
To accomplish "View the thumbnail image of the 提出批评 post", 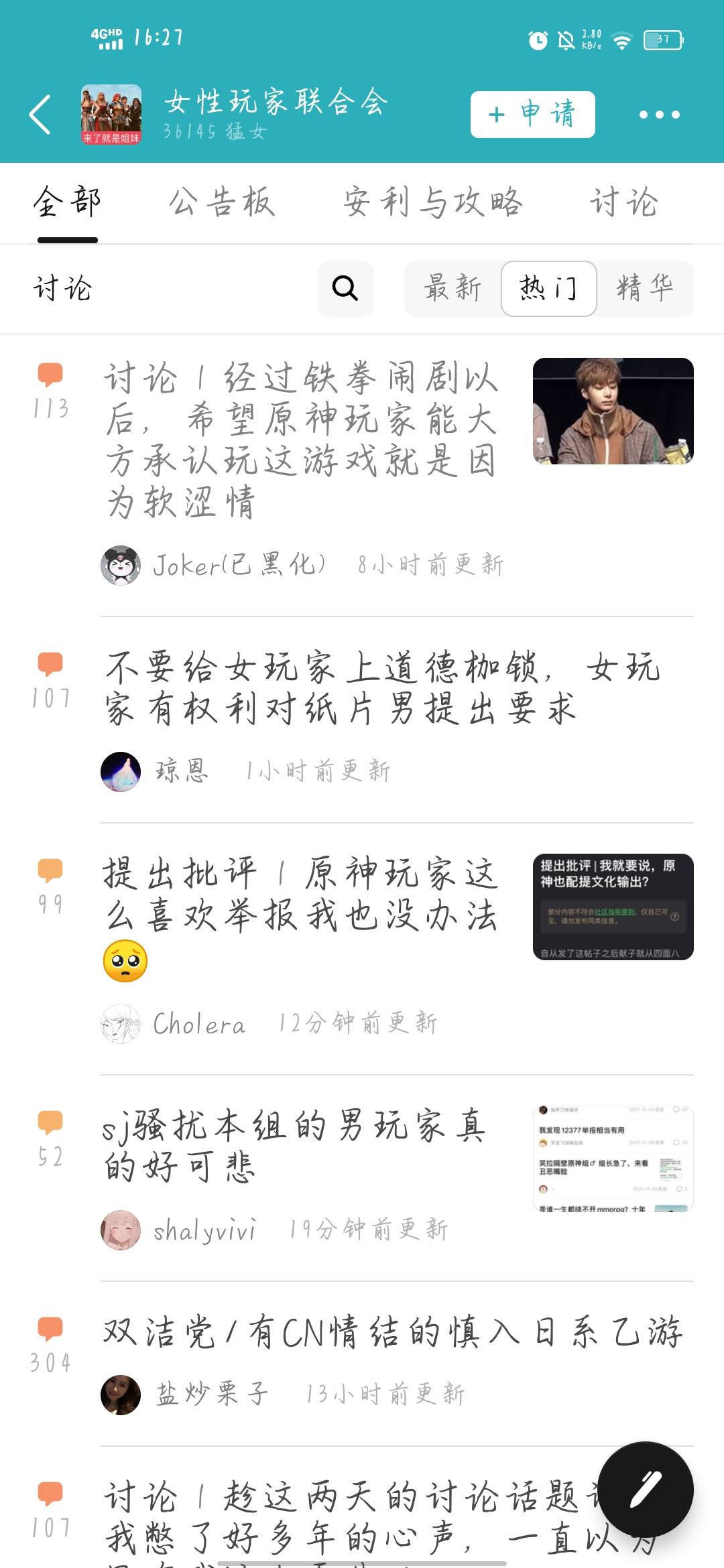I will pos(613,907).
